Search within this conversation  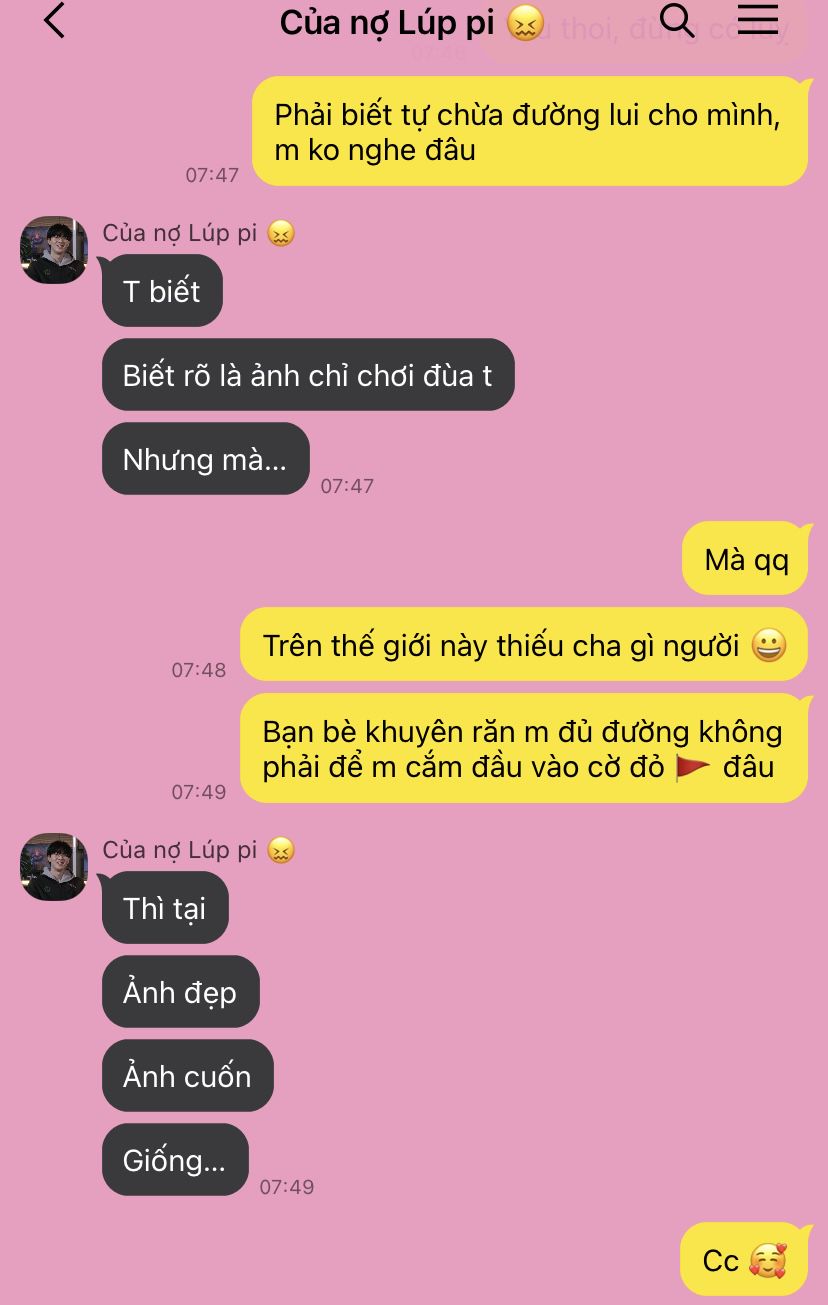677,20
